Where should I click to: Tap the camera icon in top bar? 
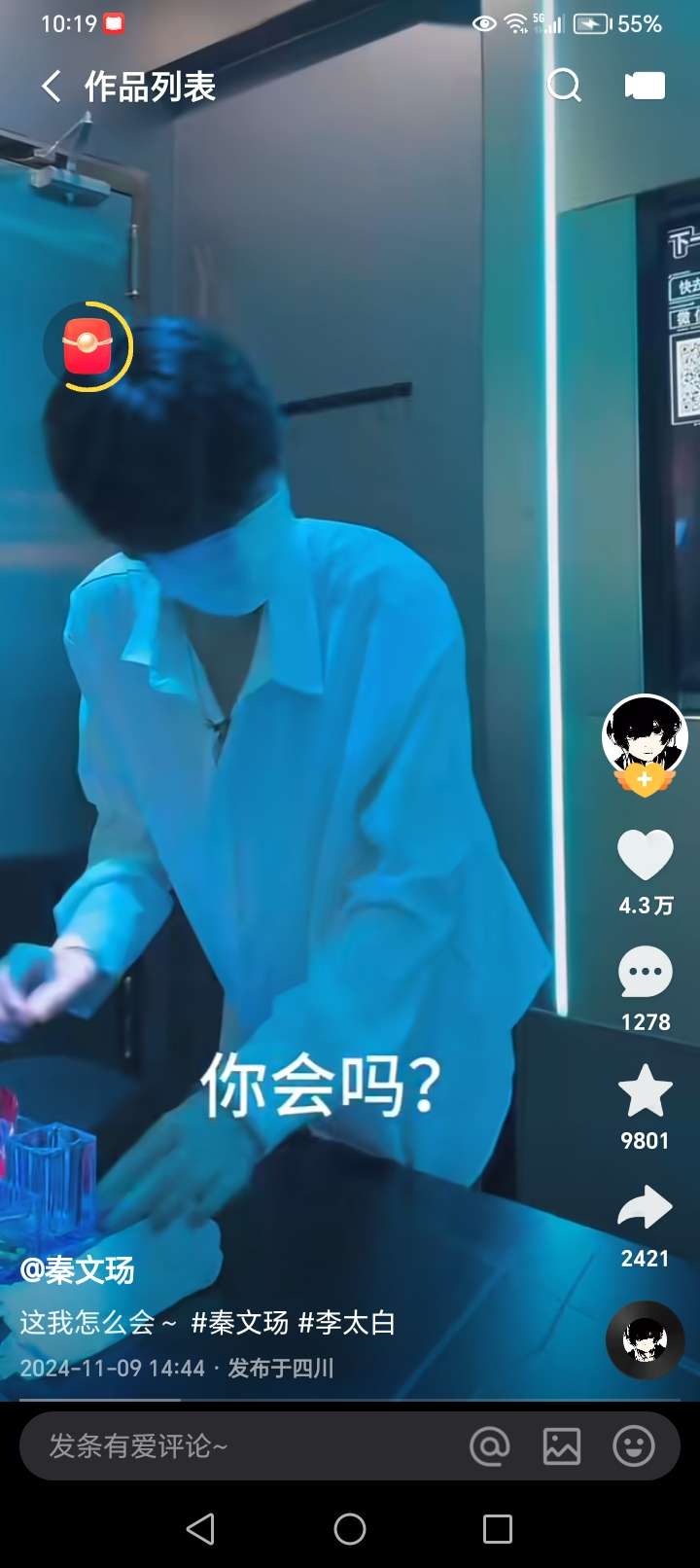[645, 86]
